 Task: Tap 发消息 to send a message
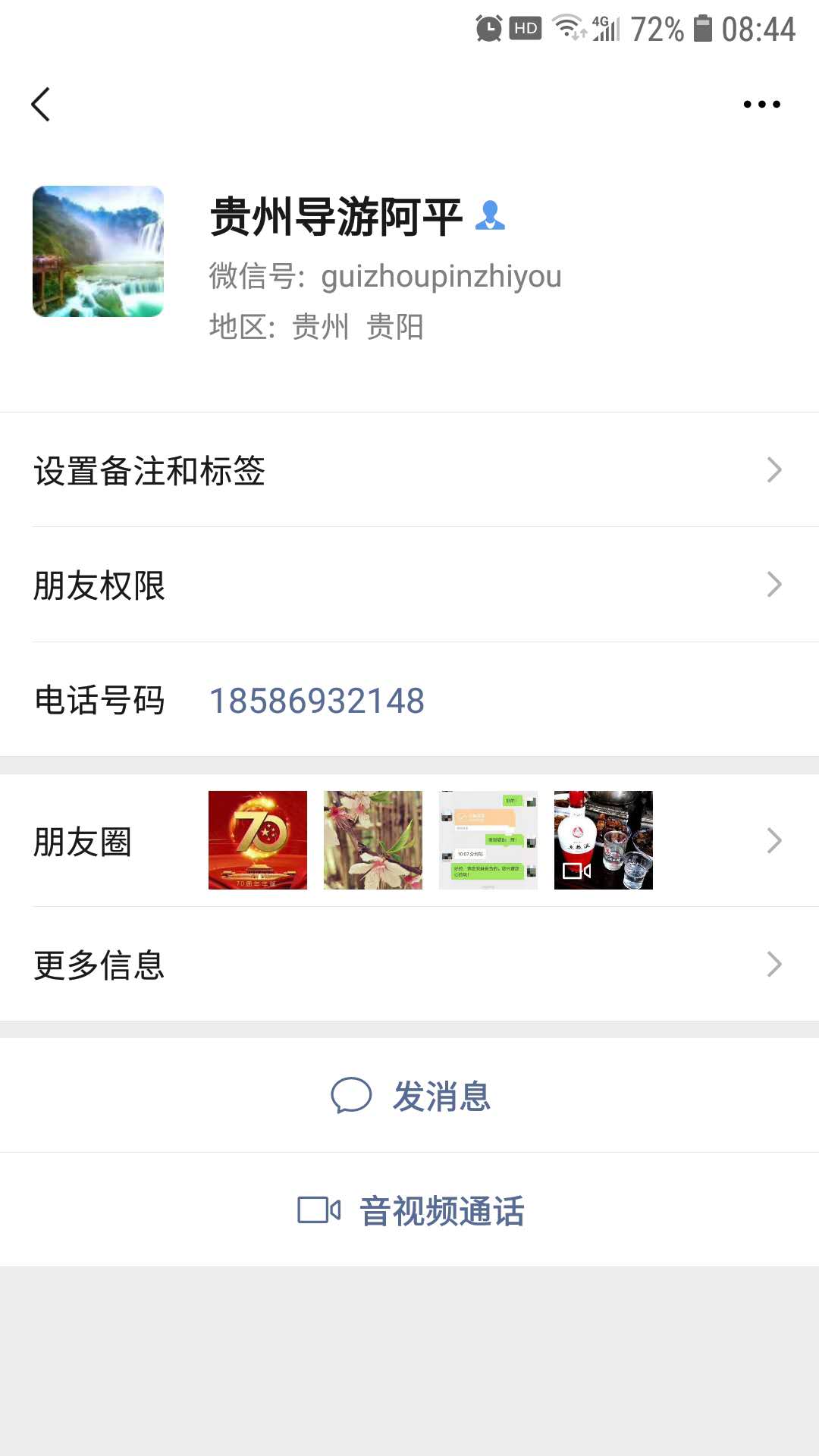[411, 1096]
